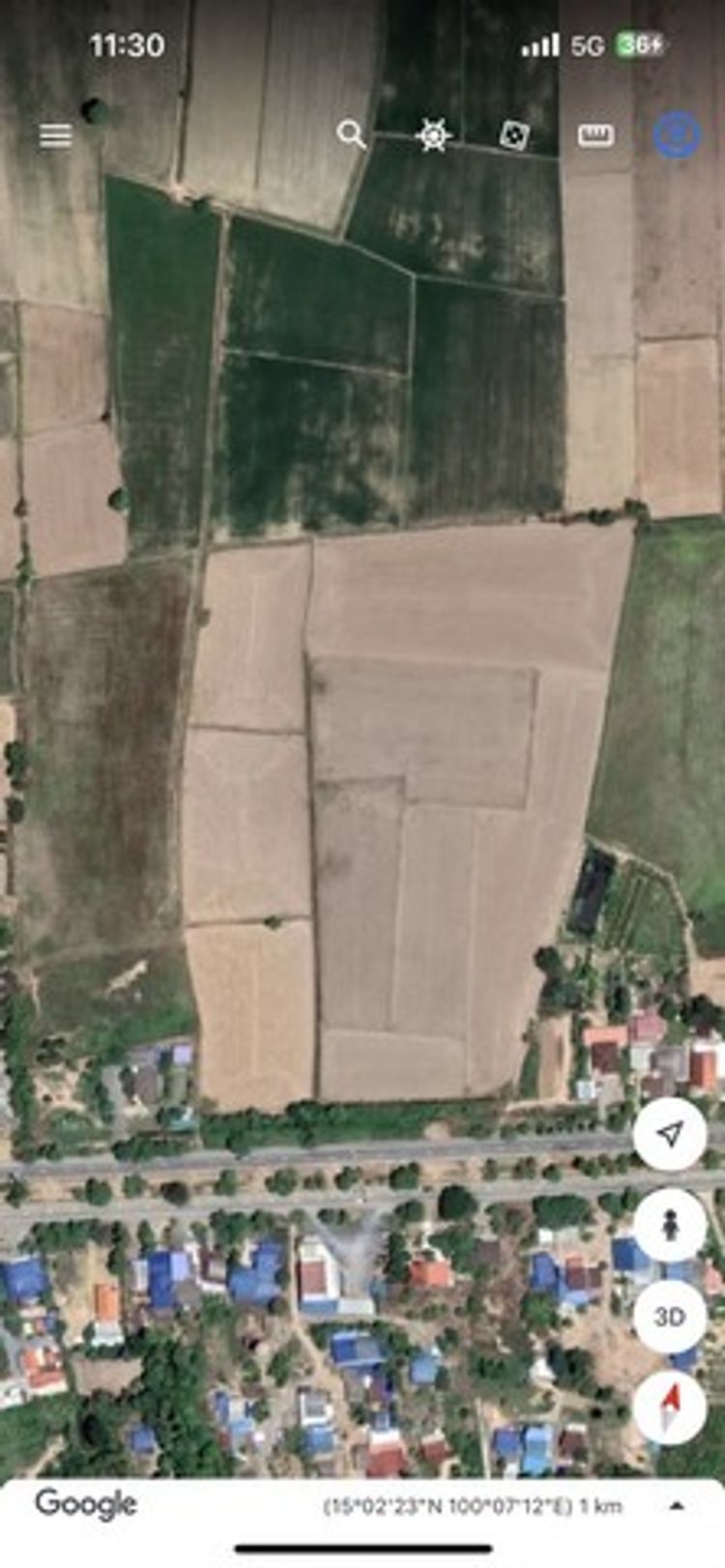This screenshot has width=725, height=1568.
Task: Expand the bottom coordinates panel arrow
Action: tap(677, 1505)
